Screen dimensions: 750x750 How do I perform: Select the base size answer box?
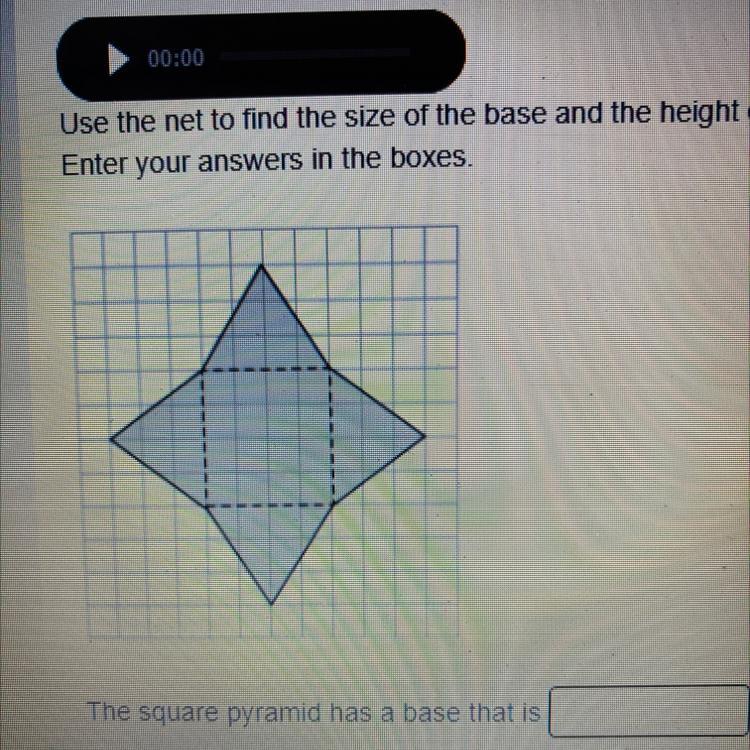pyautogui.click(x=648, y=711)
